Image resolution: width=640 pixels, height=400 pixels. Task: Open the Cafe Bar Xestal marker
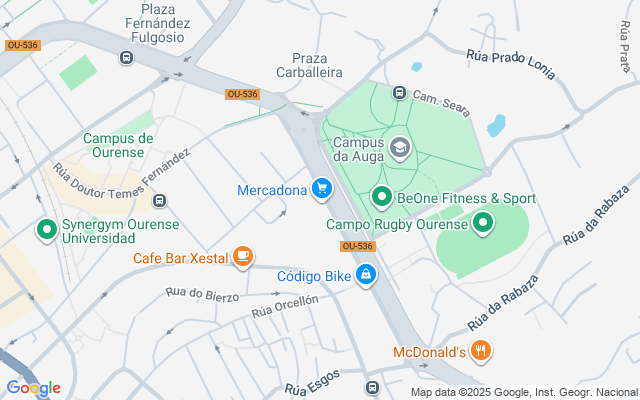click(x=242, y=257)
